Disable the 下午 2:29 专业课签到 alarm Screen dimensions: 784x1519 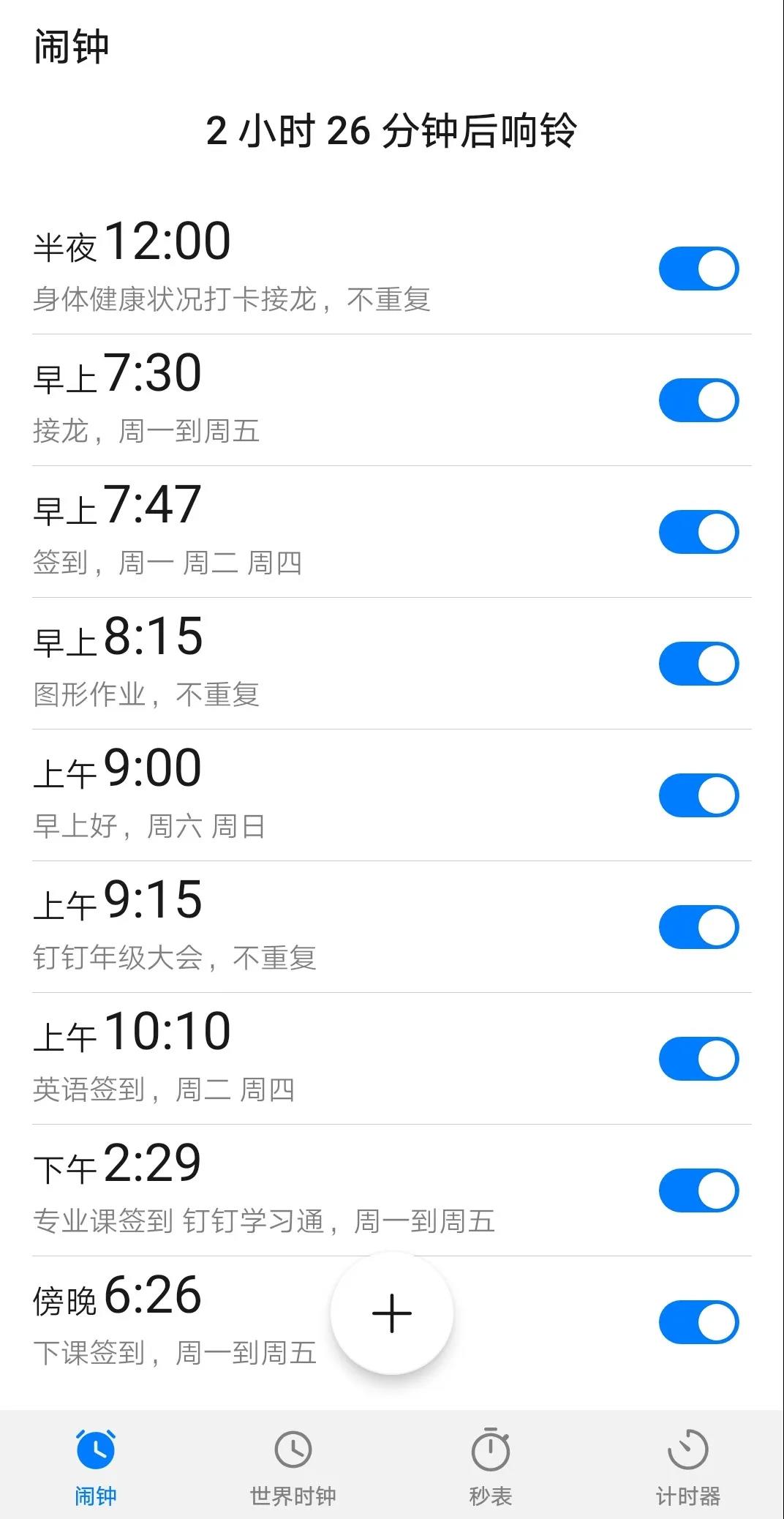(699, 1190)
